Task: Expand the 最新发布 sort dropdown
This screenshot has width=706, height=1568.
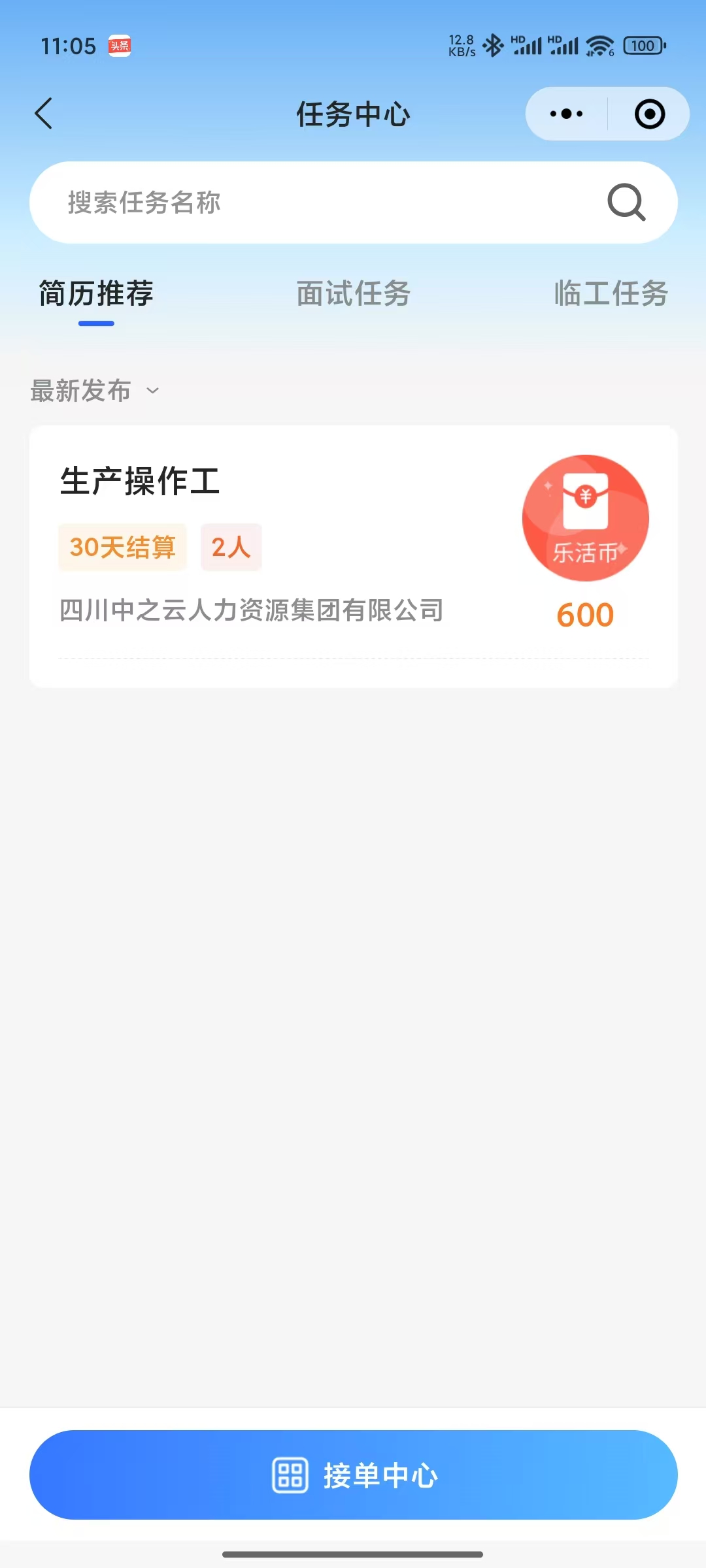Action: 95,391
